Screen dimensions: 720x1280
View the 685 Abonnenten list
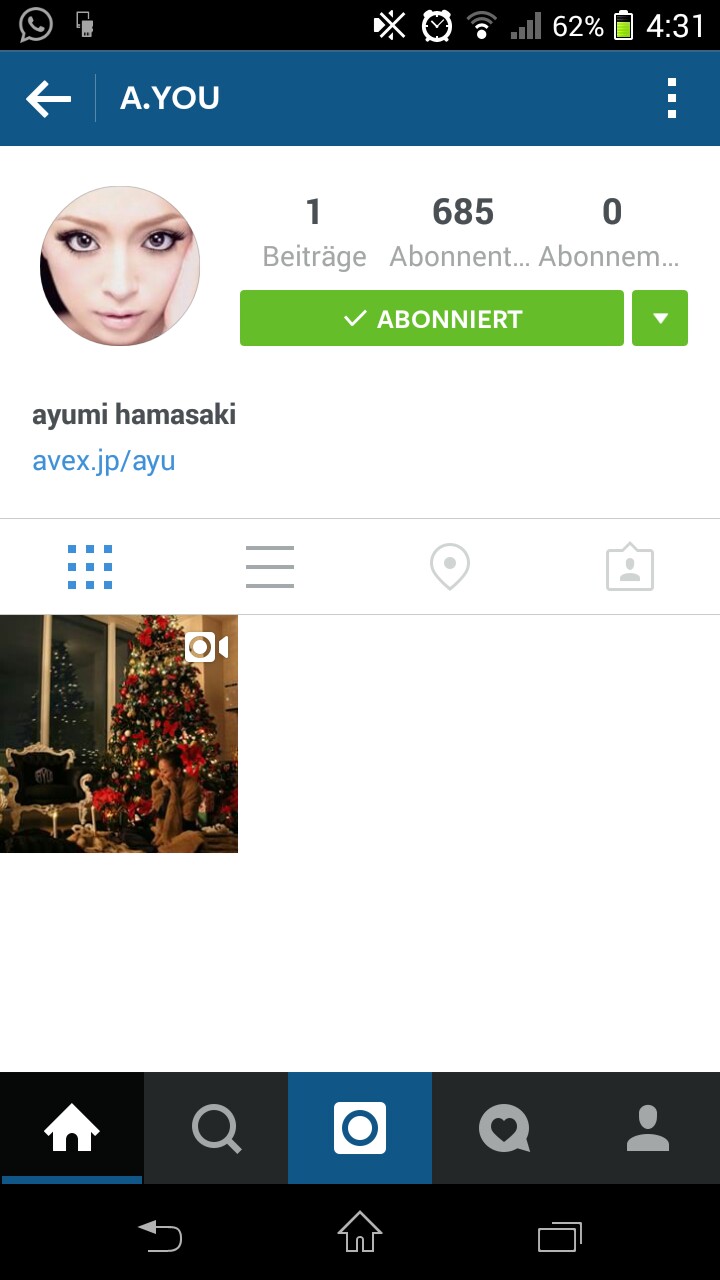click(462, 232)
